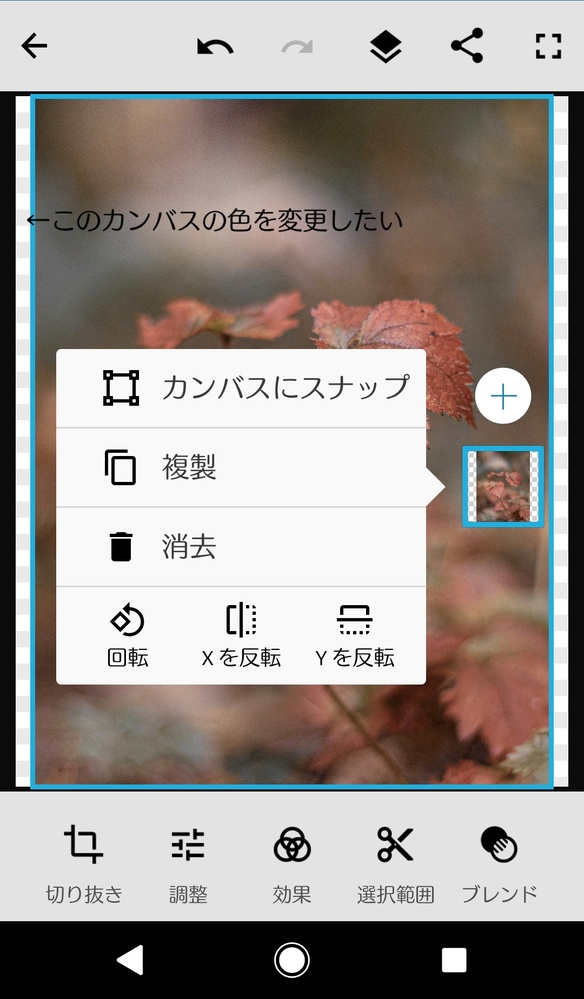
Task: Rotate the layer with 回転
Action: click(x=127, y=636)
